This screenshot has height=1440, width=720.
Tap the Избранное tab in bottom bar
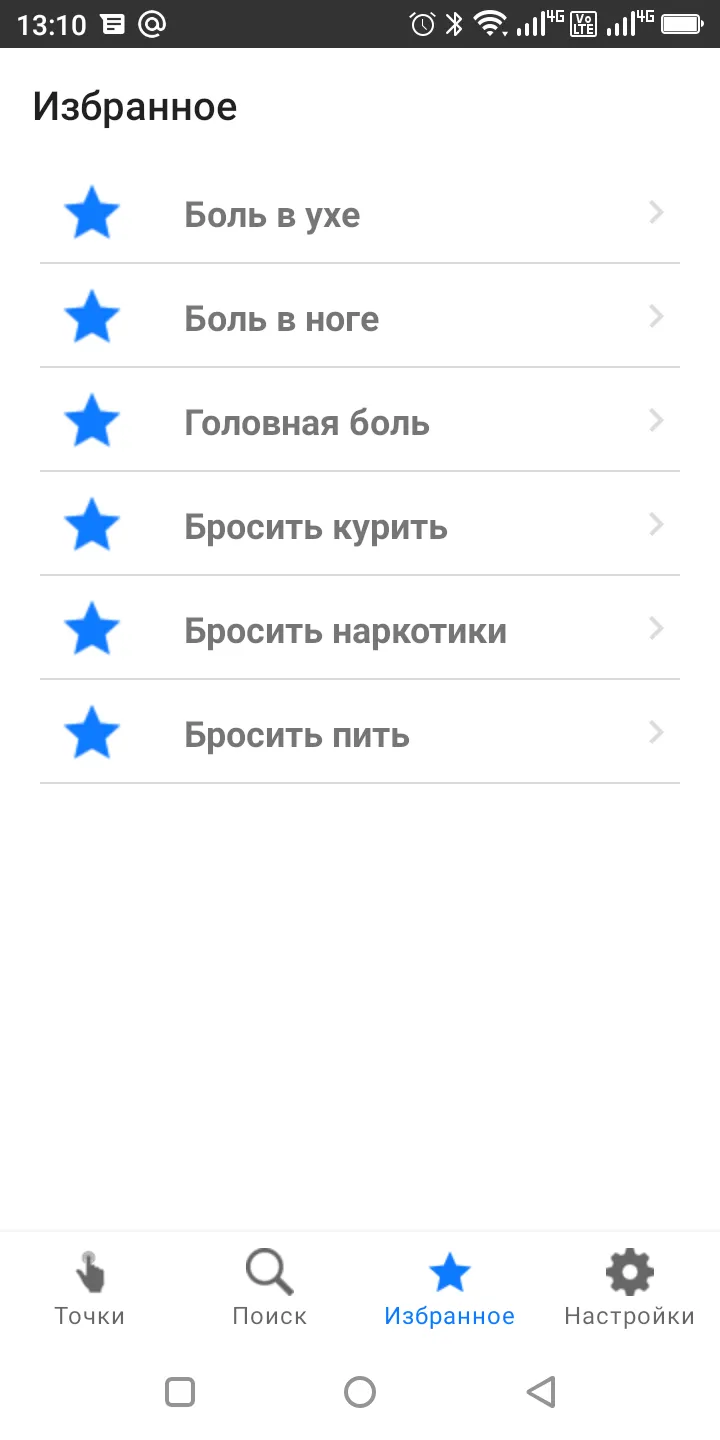click(450, 1288)
